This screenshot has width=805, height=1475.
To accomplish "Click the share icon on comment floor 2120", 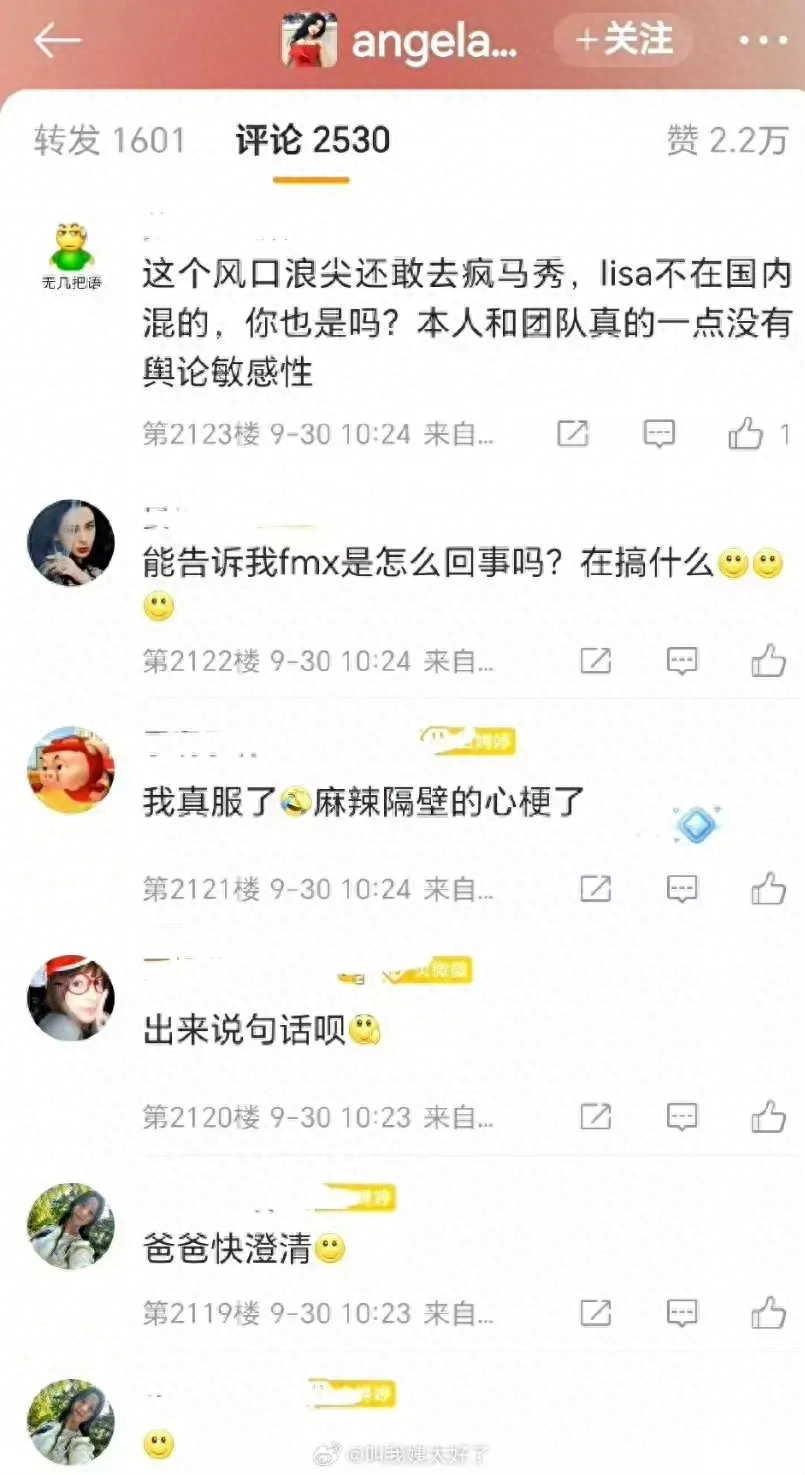I will [x=595, y=1118].
